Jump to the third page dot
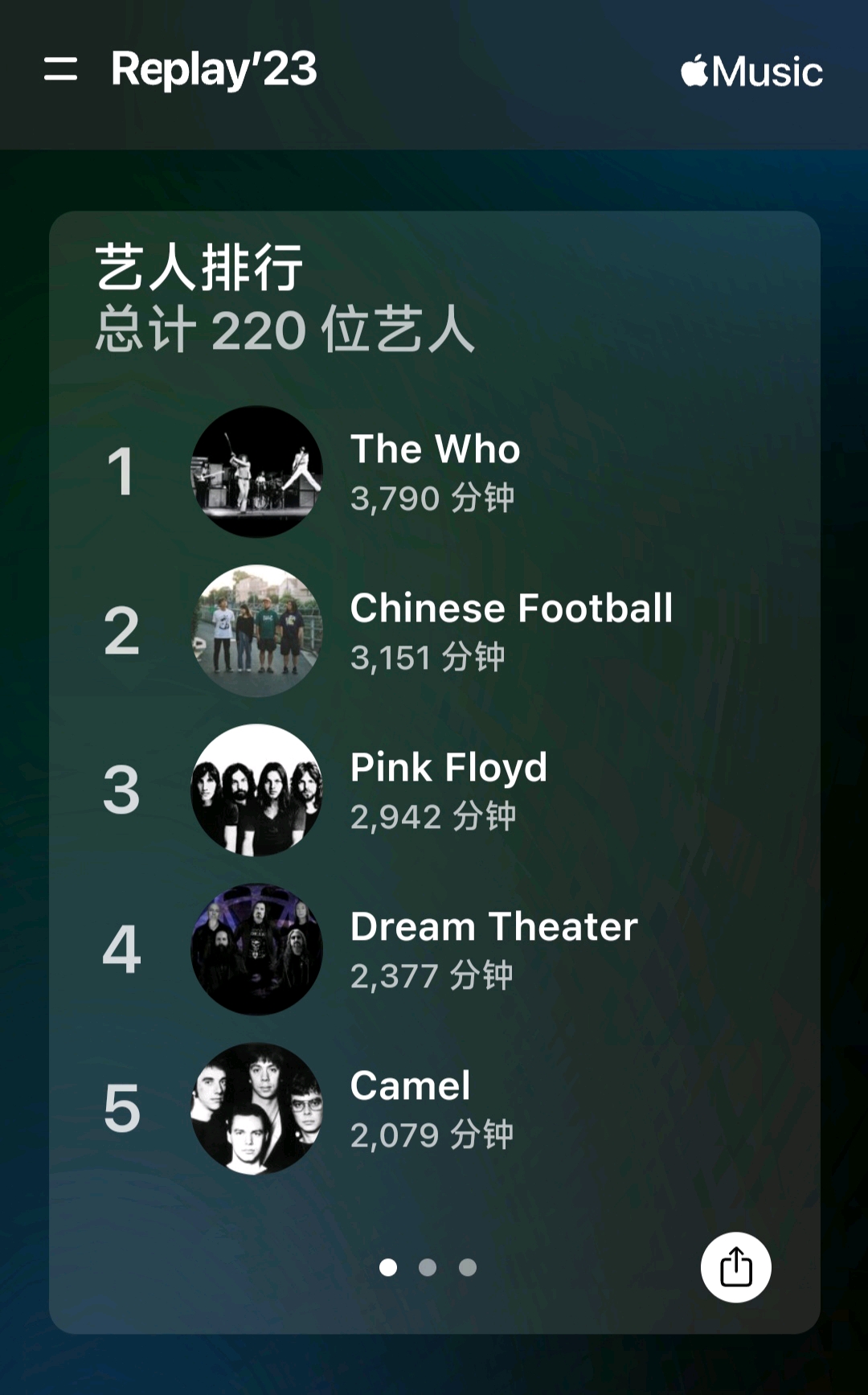Image resolution: width=868 pixels, height=1395 pixels. [x=468, y=1267]
